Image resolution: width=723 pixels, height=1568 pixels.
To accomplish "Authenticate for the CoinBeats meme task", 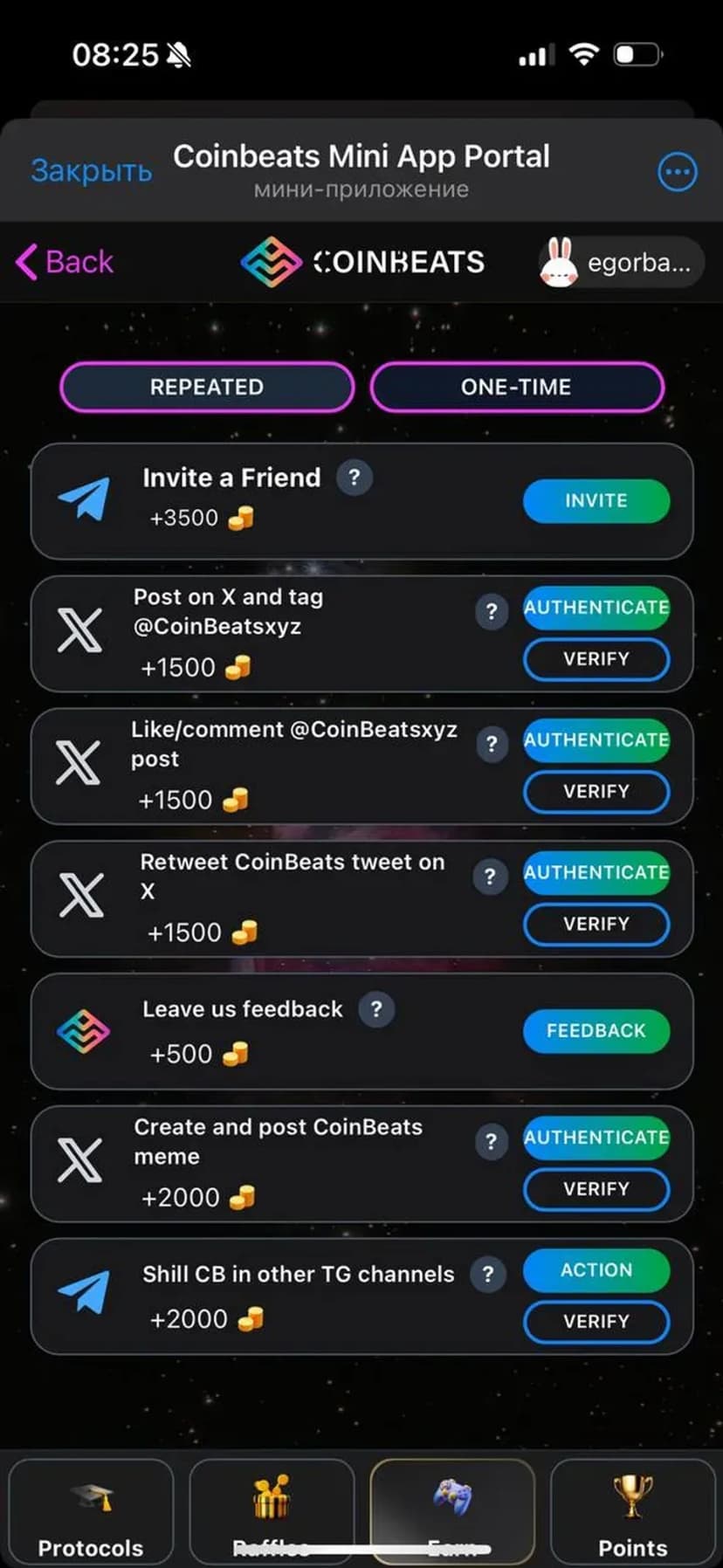I will coord(596,1138).
